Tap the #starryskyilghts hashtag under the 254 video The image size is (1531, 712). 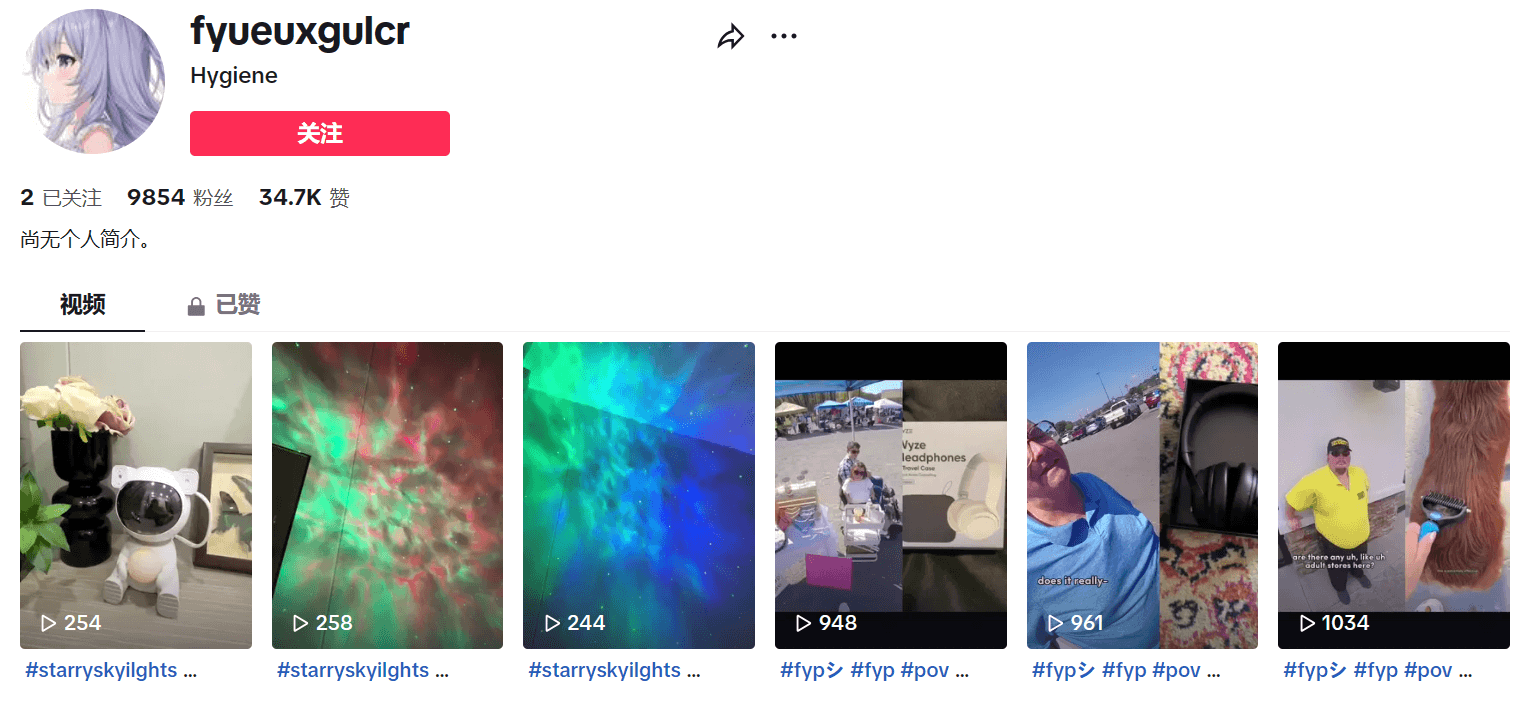click(101, 671)
